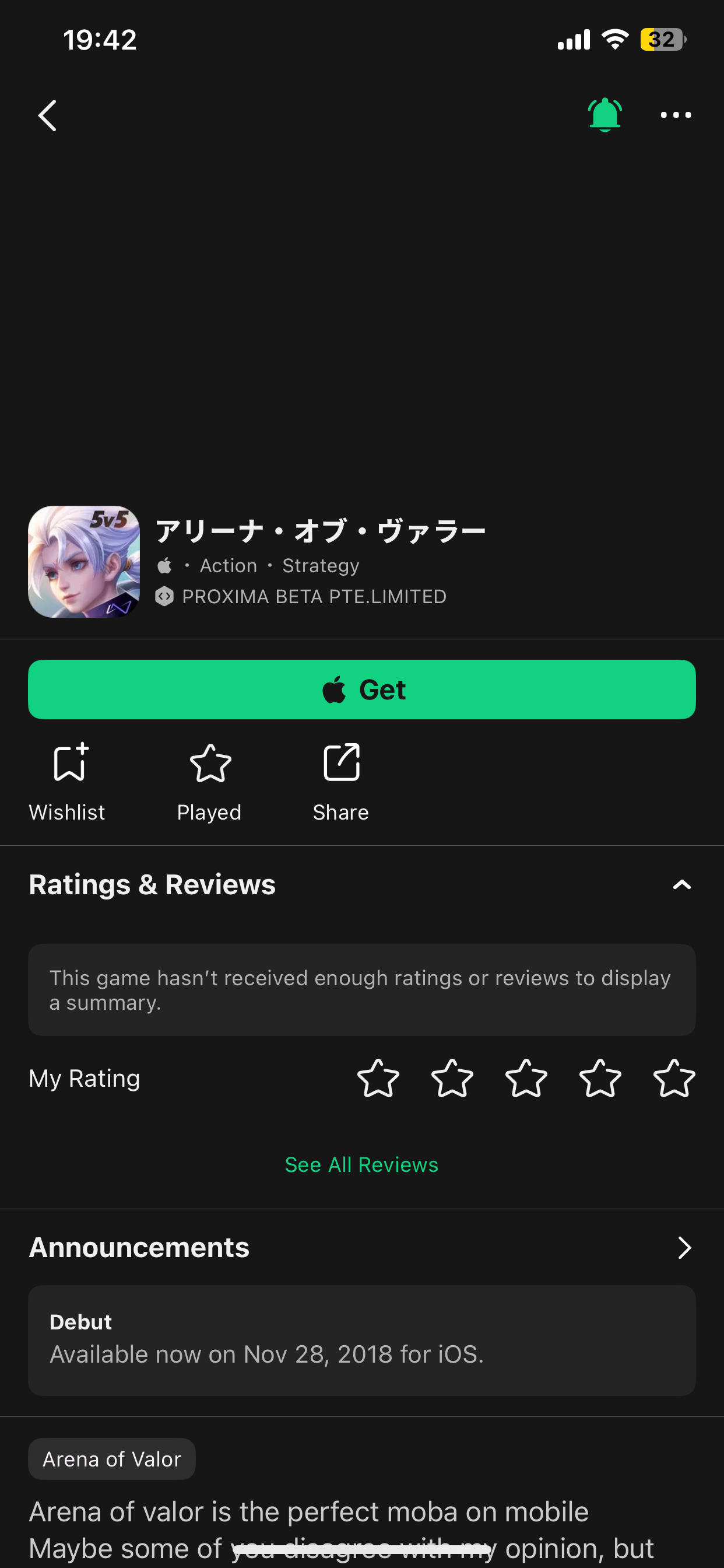This screenshot has height=1568, width=724.
Task: View the developer PROXIMA BETA's page
Action: click(x=312, y=596)
